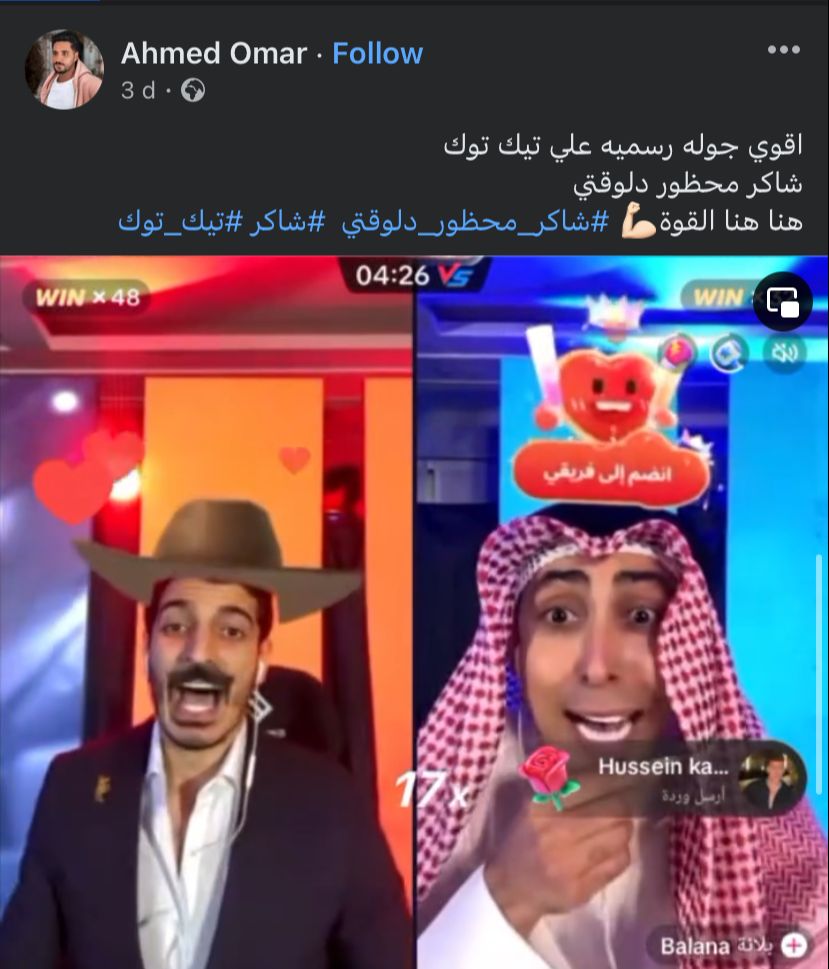Open Ahmed Omar's profile picture

click(64, 69)
